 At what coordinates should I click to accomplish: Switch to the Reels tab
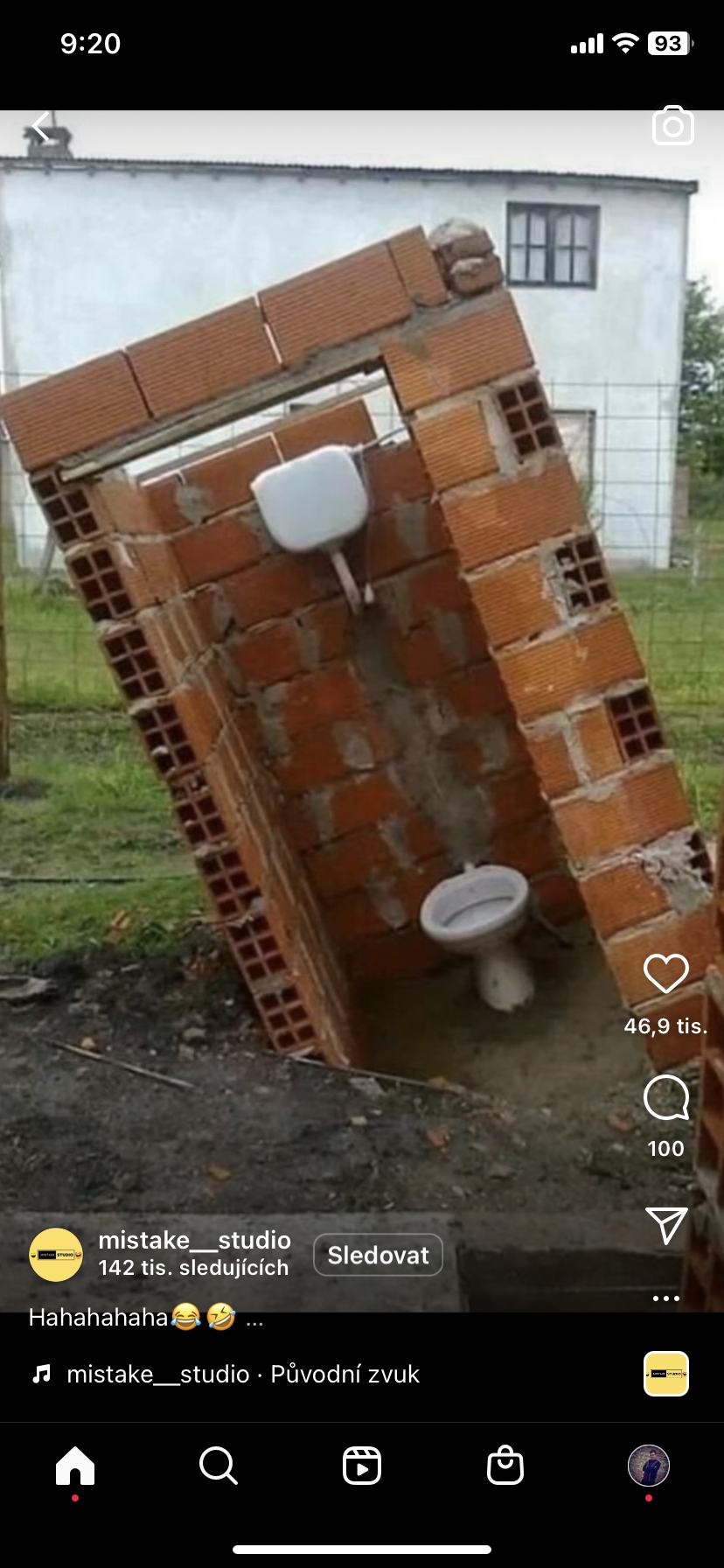coord(362,1465)
